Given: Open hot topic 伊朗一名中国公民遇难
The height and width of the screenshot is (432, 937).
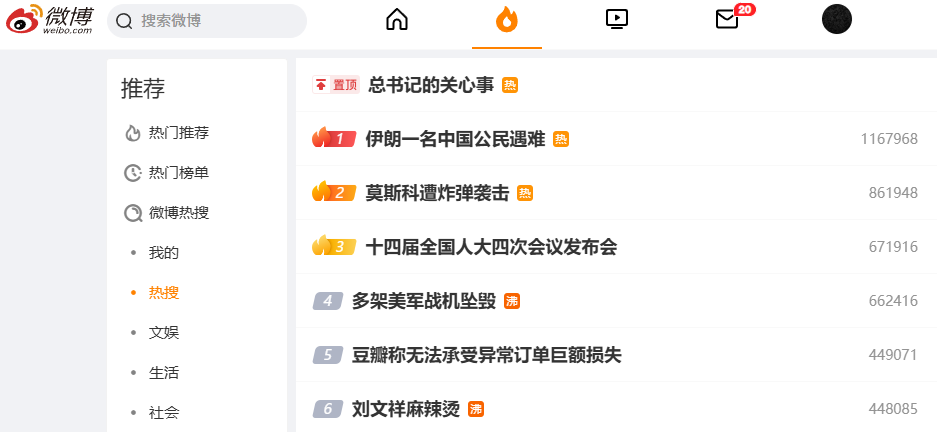Looking at the screenshot, I should [455, 139].
